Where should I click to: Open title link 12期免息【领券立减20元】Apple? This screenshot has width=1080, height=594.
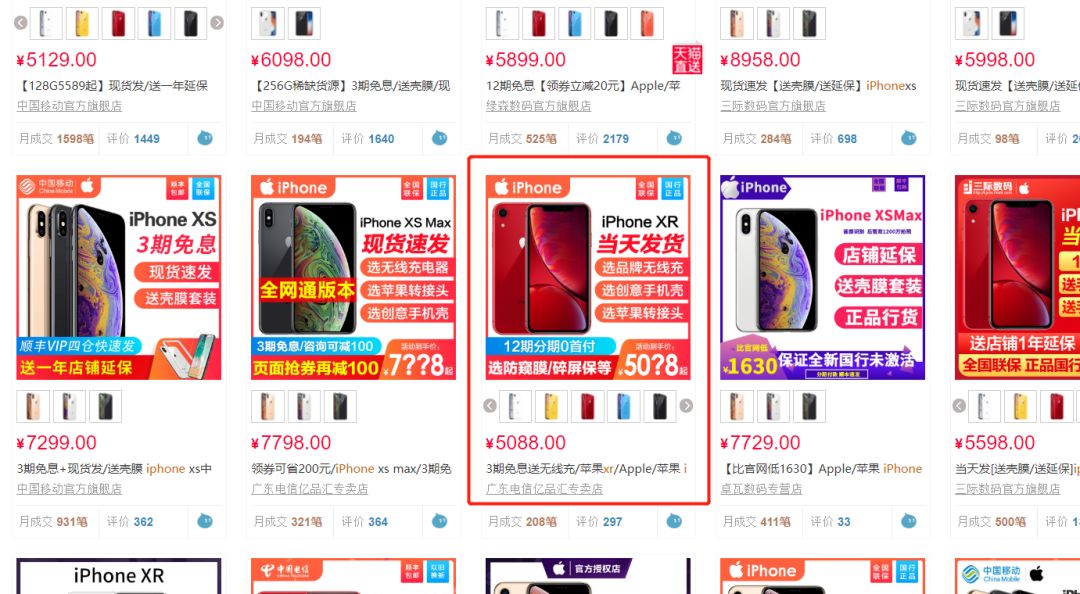(x=586, y=86)
